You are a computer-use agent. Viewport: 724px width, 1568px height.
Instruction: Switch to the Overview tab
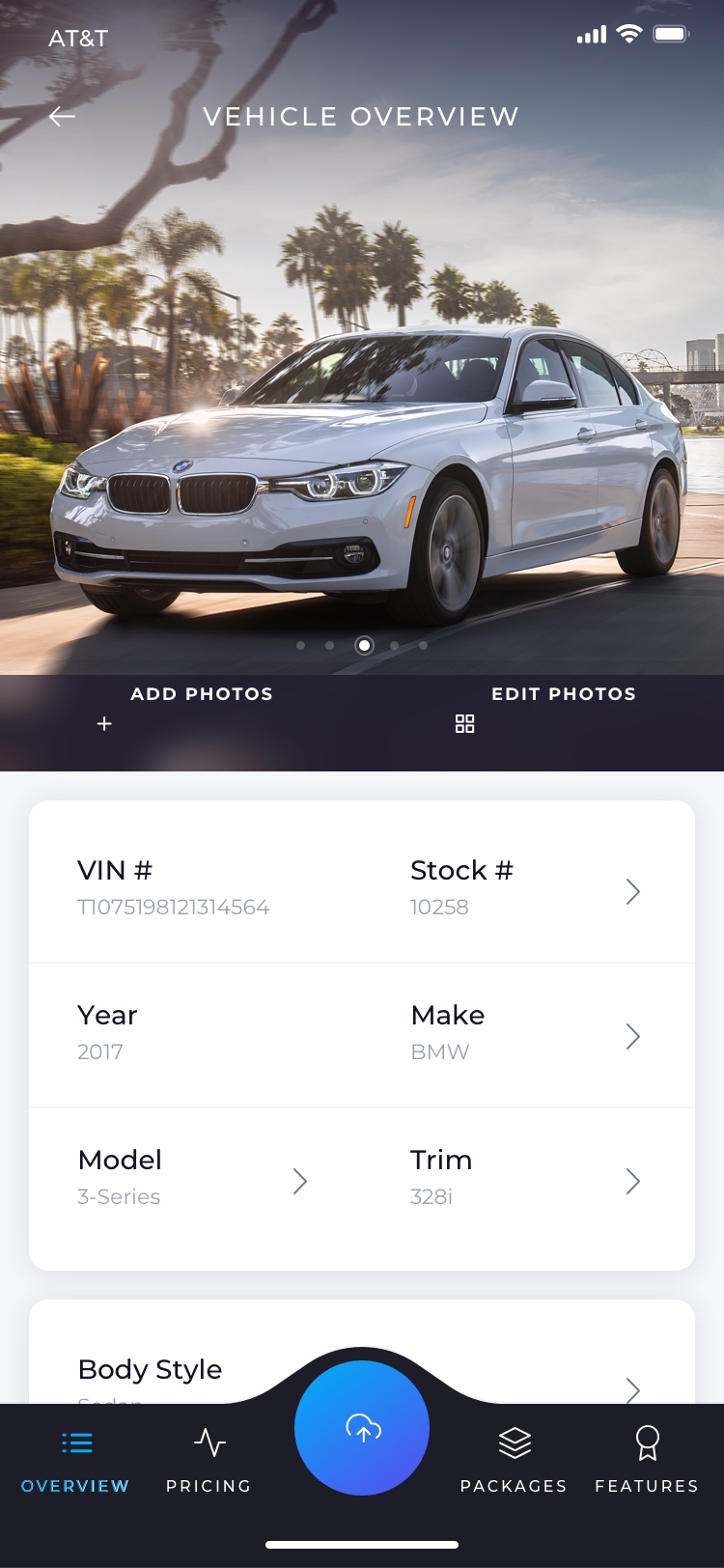(x=75, y=1461)
